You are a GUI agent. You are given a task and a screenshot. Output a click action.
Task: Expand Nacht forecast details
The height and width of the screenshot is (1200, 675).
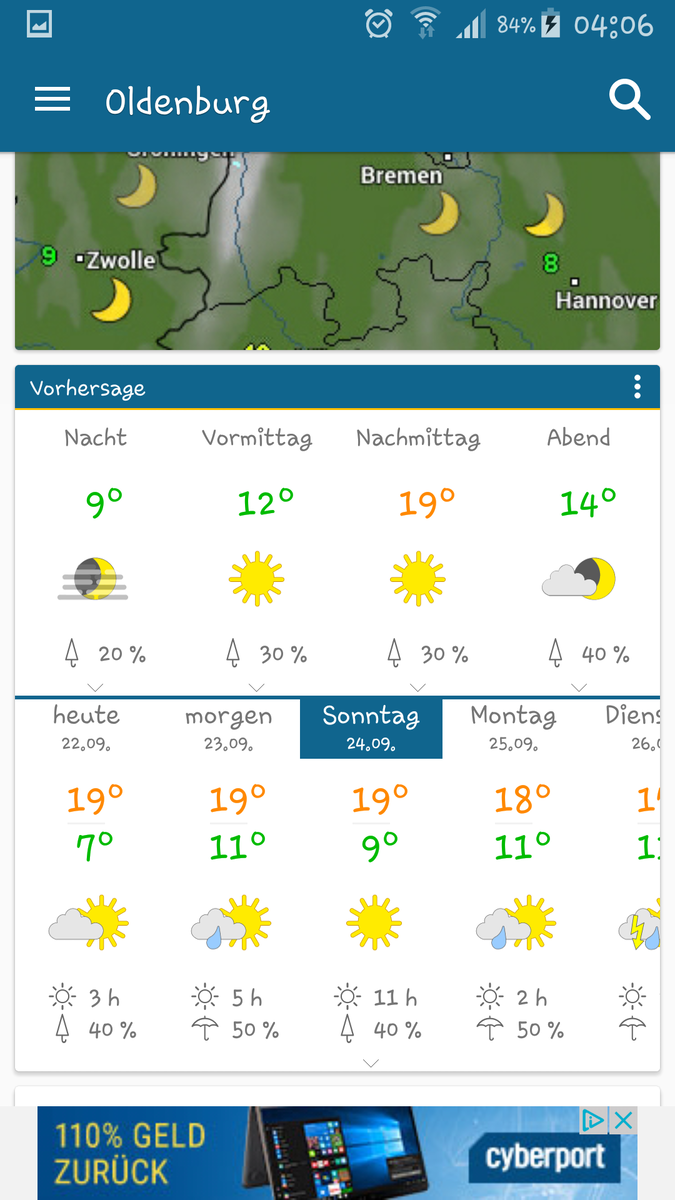pos(96,687)
